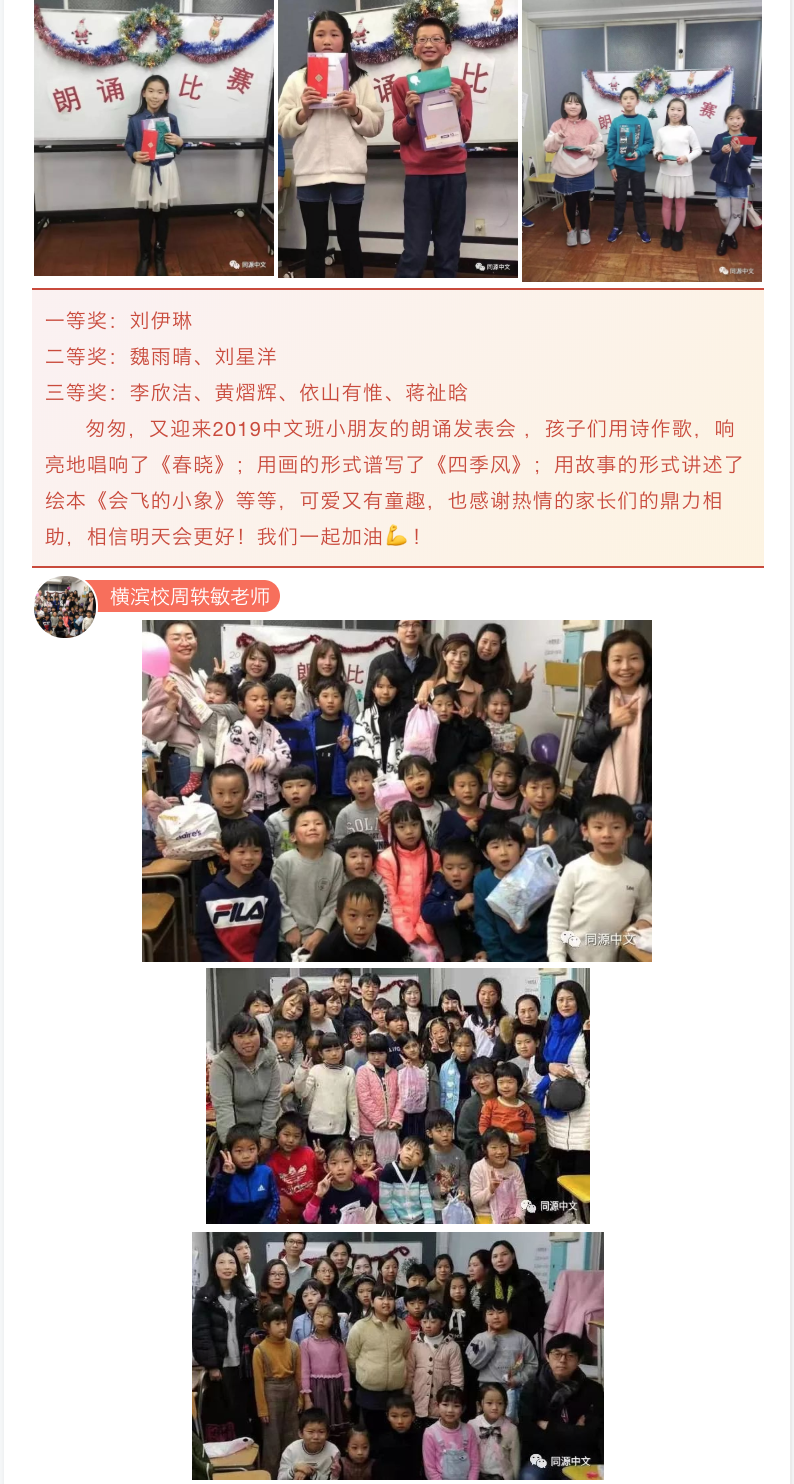View the photo of two children holding prizes

(398, 138)
